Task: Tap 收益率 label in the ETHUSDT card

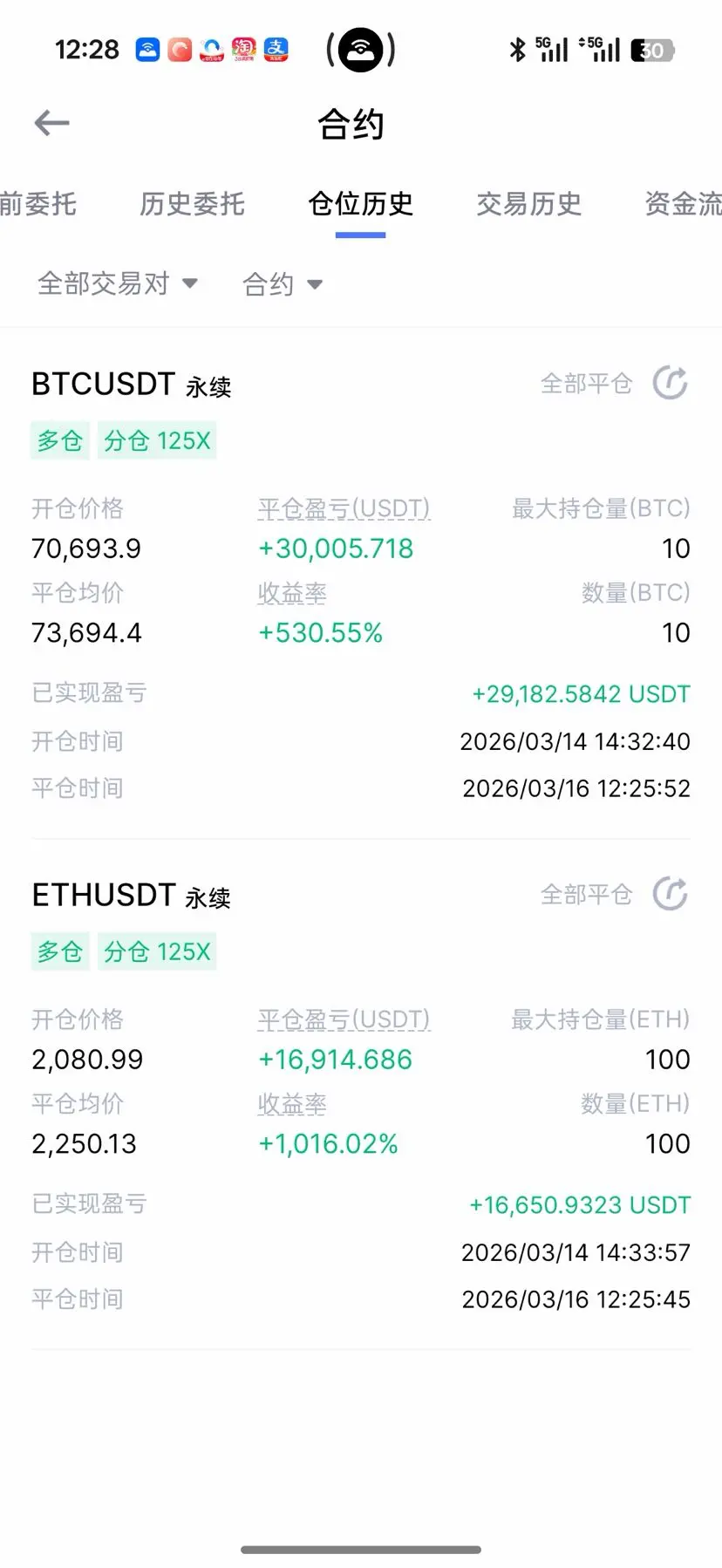Action: pyautogui.click(x=292, y=1104)
